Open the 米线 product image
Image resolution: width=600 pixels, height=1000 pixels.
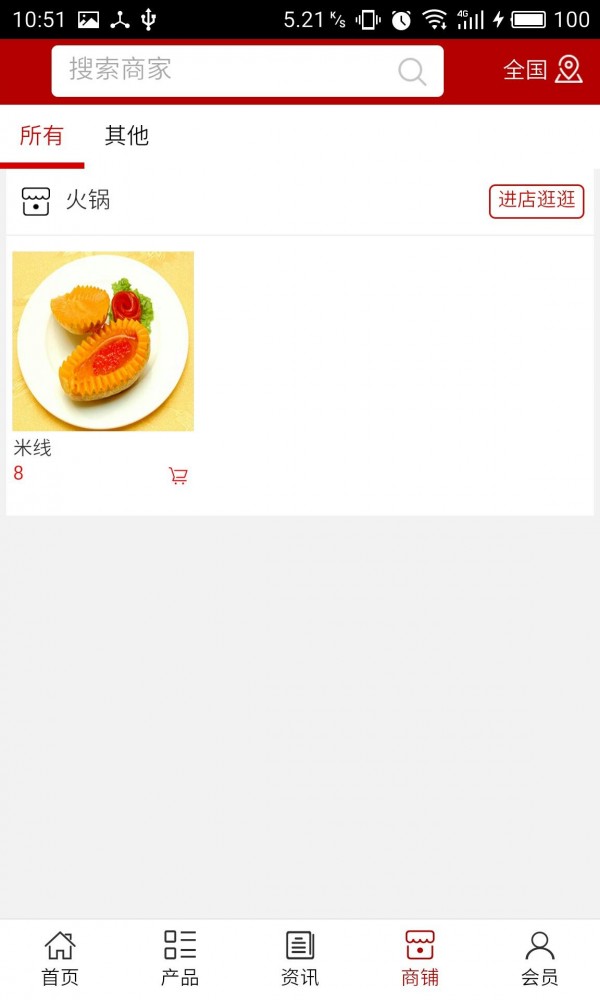click(103, 341)
